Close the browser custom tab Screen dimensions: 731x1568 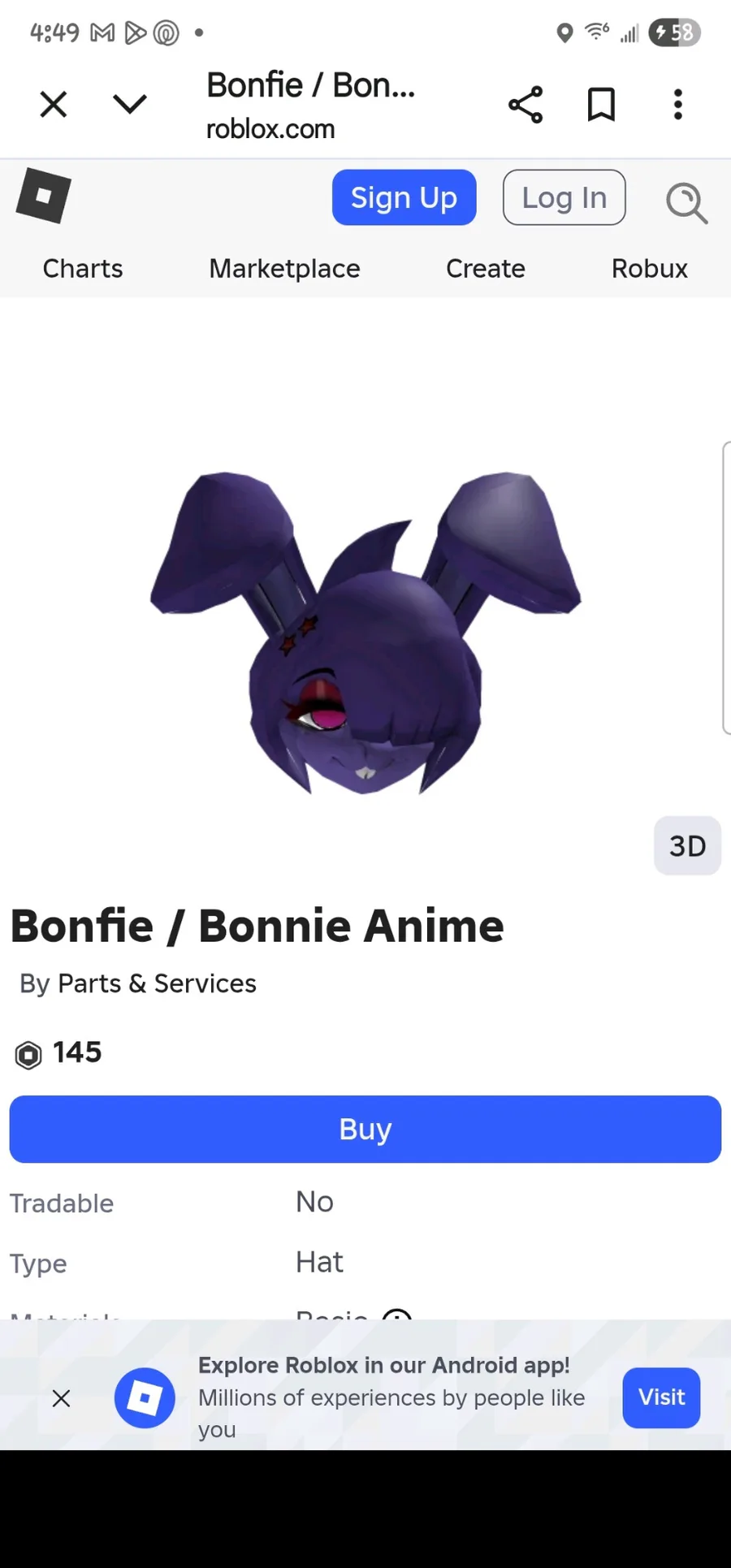(x=54, y=104)
